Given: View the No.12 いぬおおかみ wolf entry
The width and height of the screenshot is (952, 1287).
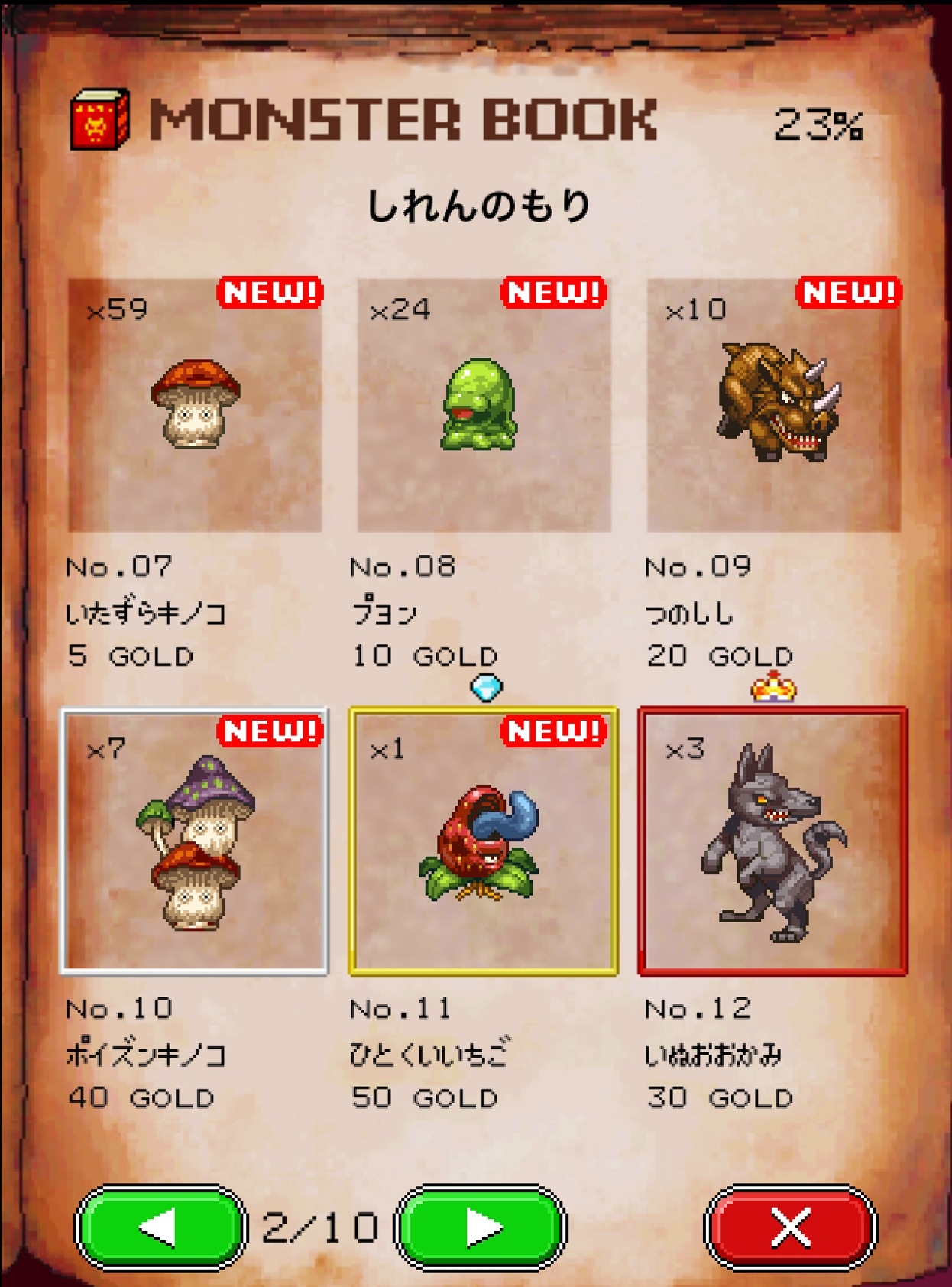Looking at the screenshot, I should (x=773, y=842).
